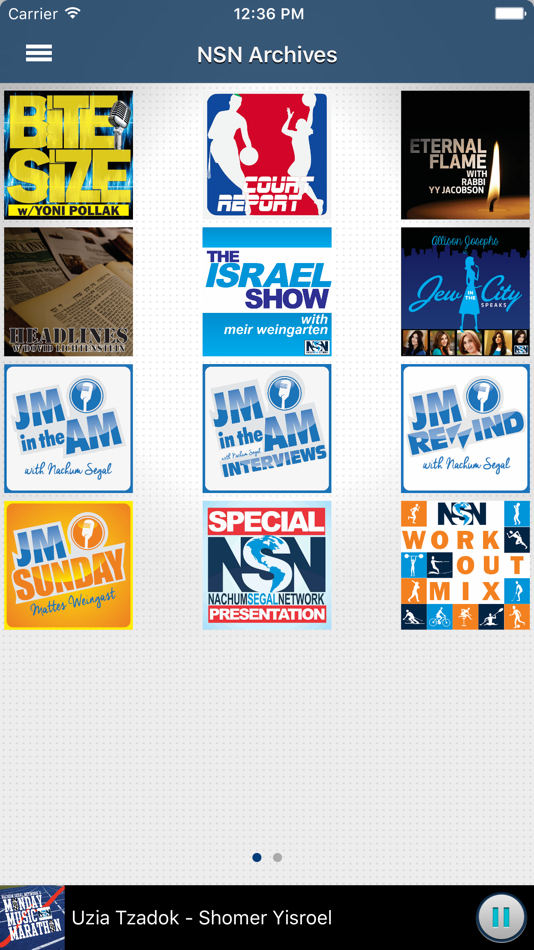Open JM Sunday with Mattes Weingast
The image size is (534, 950).
[x=68, y=565]
